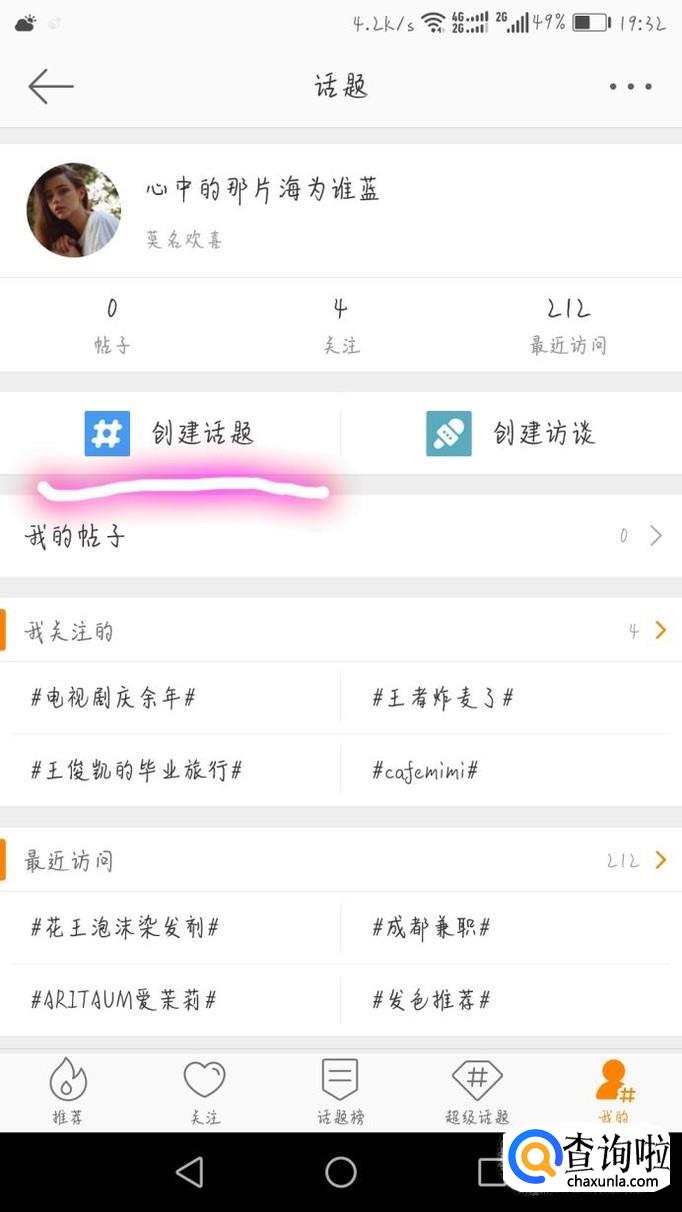Image resolution: width=682 pixels, height=1212 pixels.
Task: Open topic #发色推荐#
Action: coord(431,999)
